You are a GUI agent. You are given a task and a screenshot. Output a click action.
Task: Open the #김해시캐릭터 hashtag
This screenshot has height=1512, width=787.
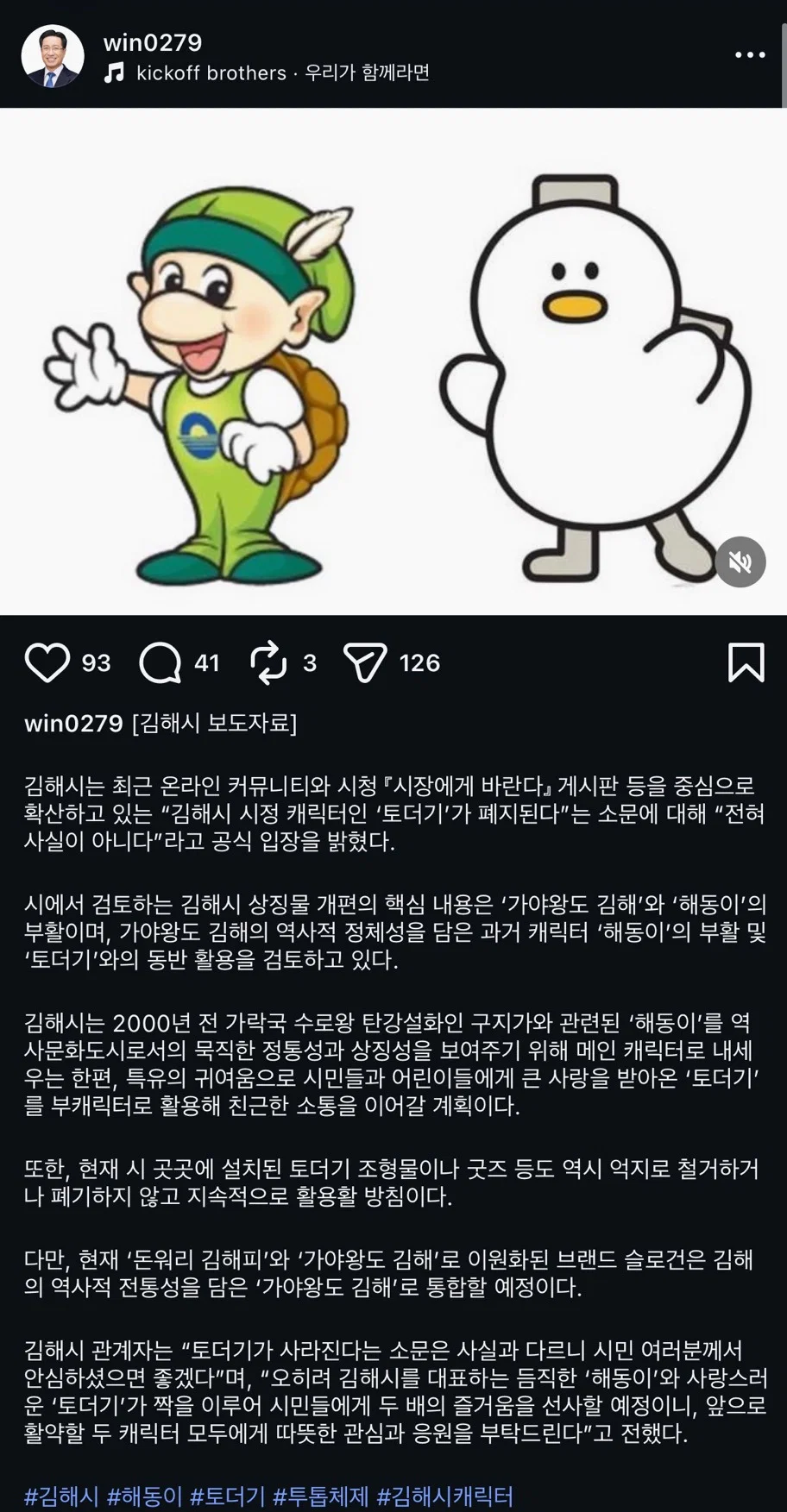click(x=445, y=1496)
